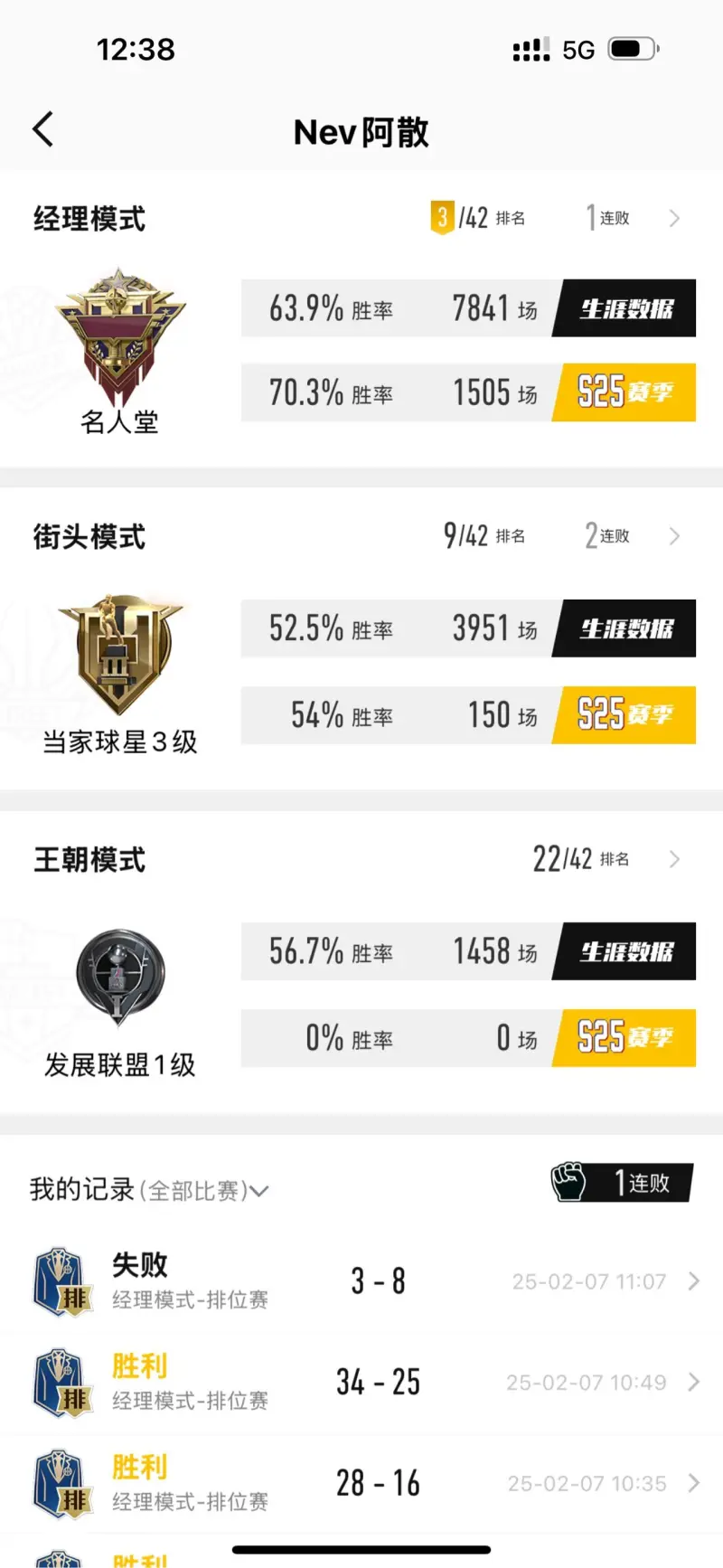Open the lost match scored 3 - 8

pyautogui.click(x=361, y=1281)
